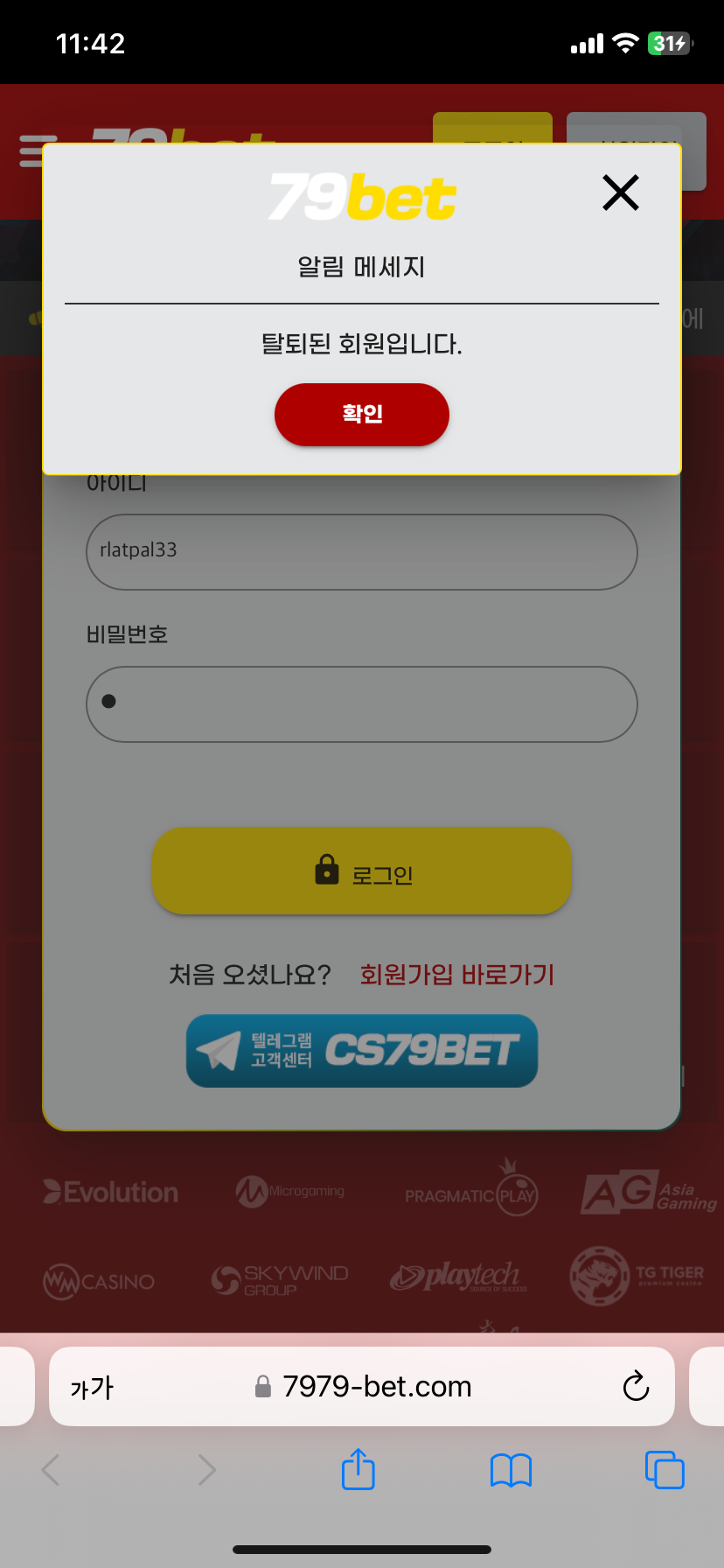Reload the page in Safari

tap(636, 1387)
